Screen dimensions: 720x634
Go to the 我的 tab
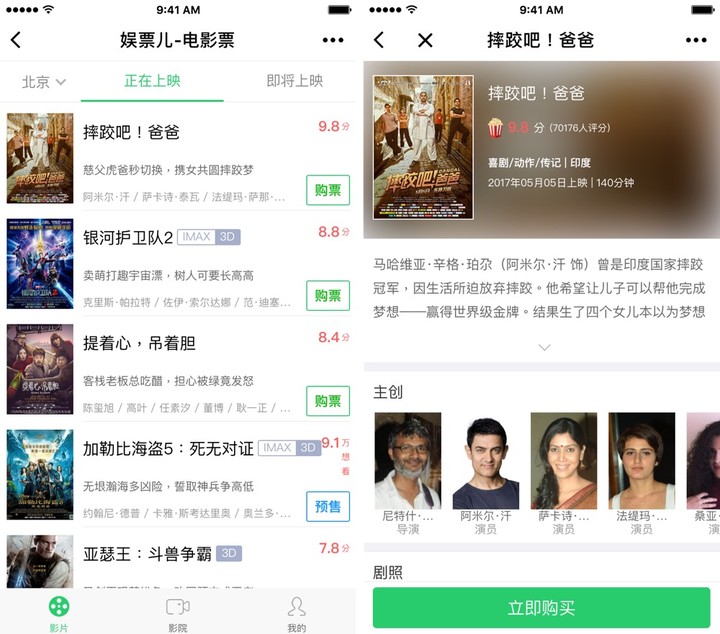tap(296, 613)
